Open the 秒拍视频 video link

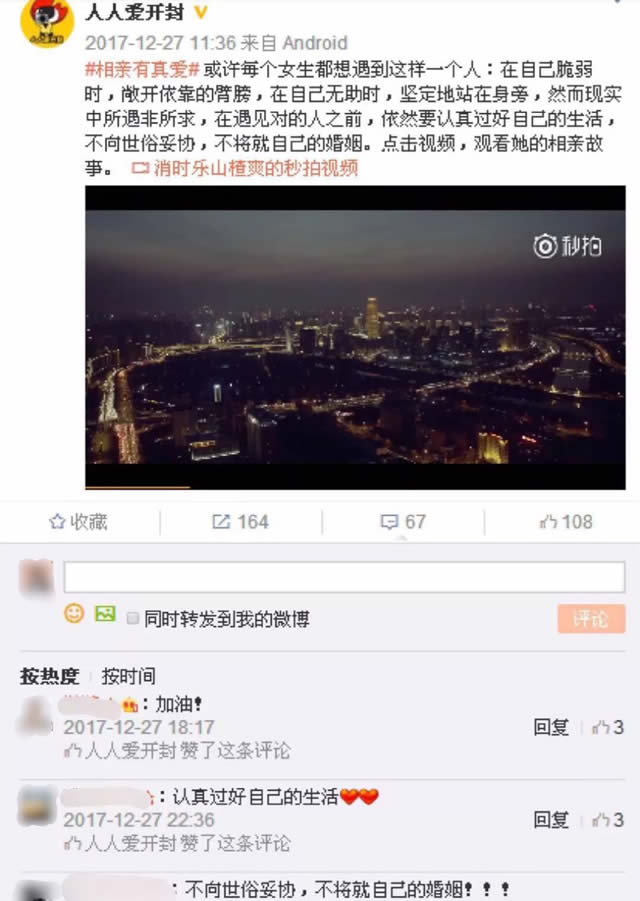246,168
